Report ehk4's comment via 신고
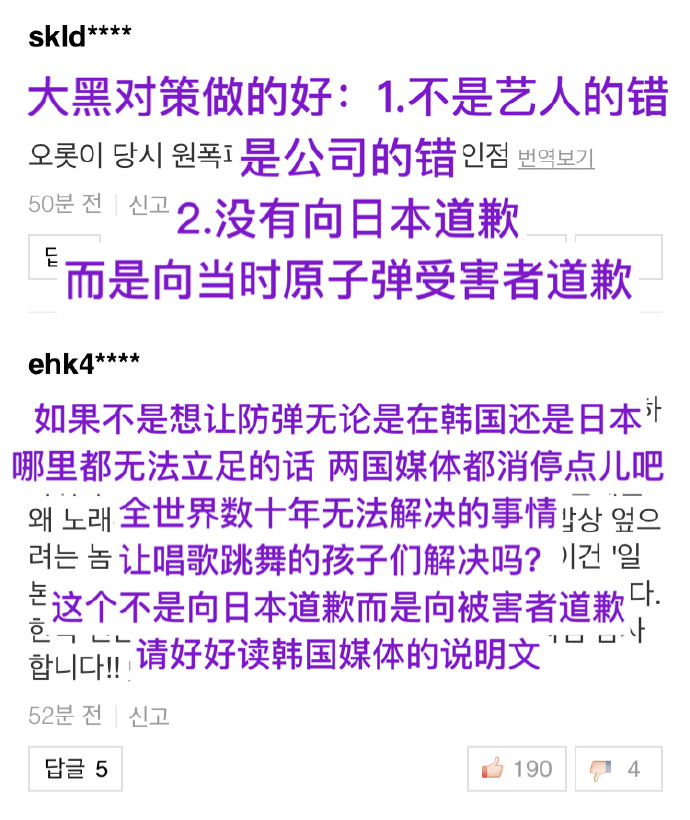Screen dimensions: 690x820 coord(149,715)
